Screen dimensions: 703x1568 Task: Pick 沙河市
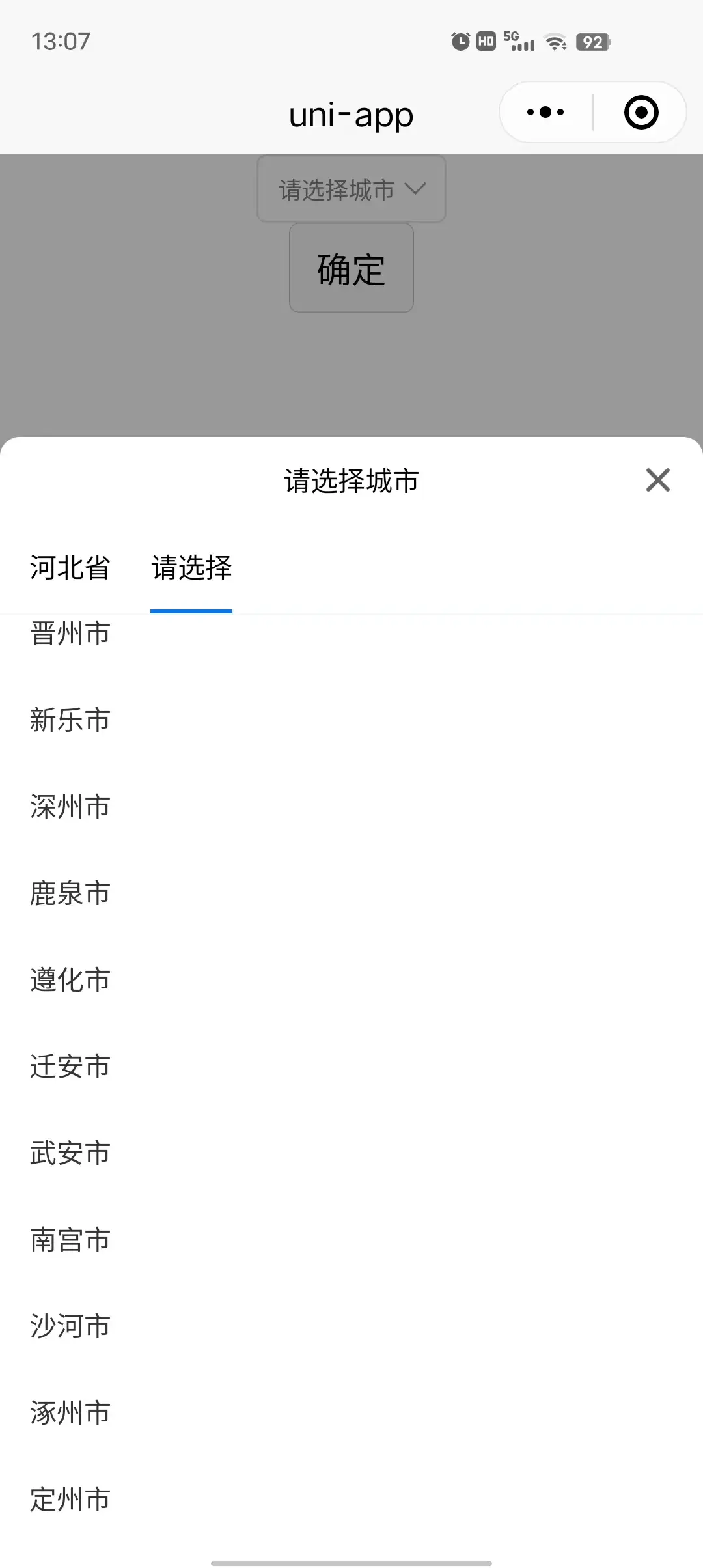click(x=351, y=1326)
